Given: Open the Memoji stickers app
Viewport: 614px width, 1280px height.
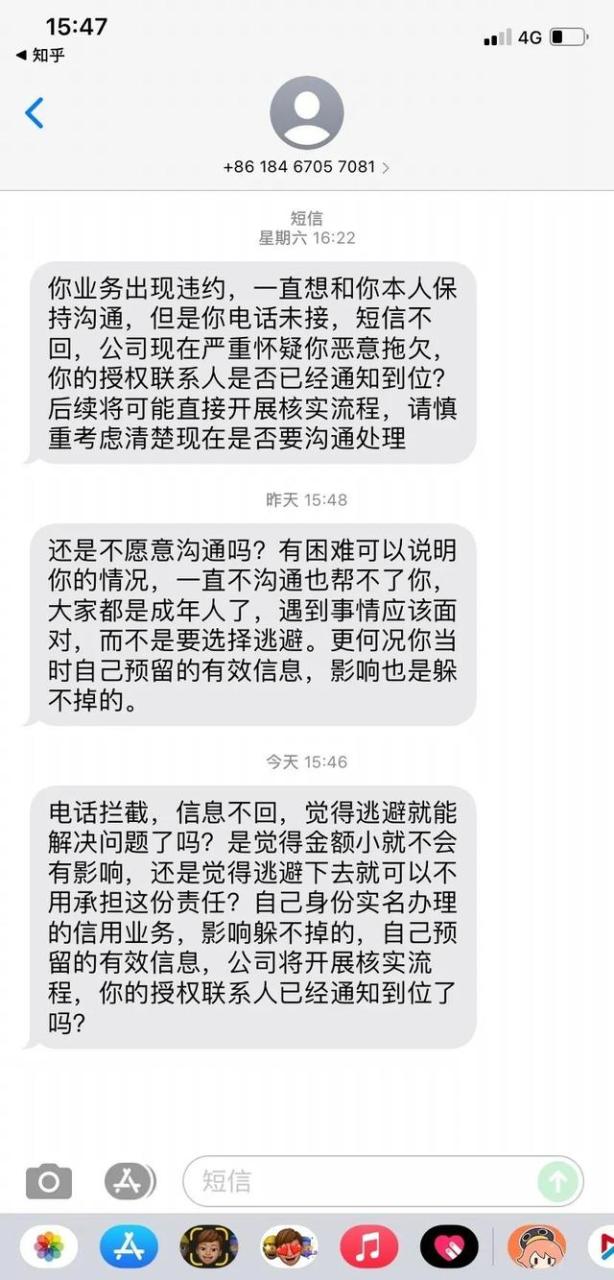Looking at the screenshot, I should pyautogui.click(x=289, y=1246).
